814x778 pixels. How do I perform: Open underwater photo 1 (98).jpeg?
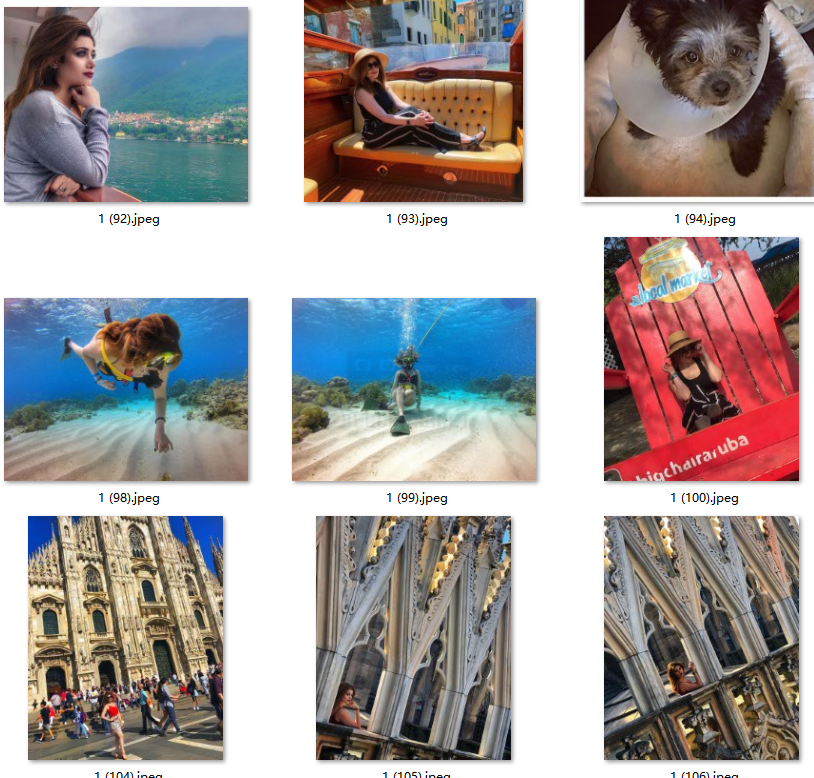(x=126, y=389)
